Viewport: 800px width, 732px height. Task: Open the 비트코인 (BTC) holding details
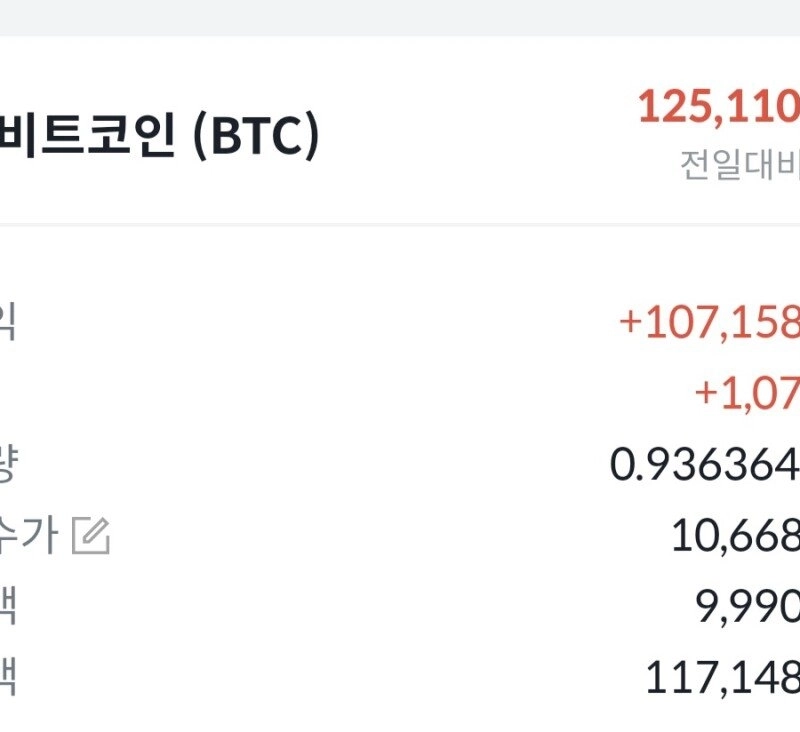point(160,139)
